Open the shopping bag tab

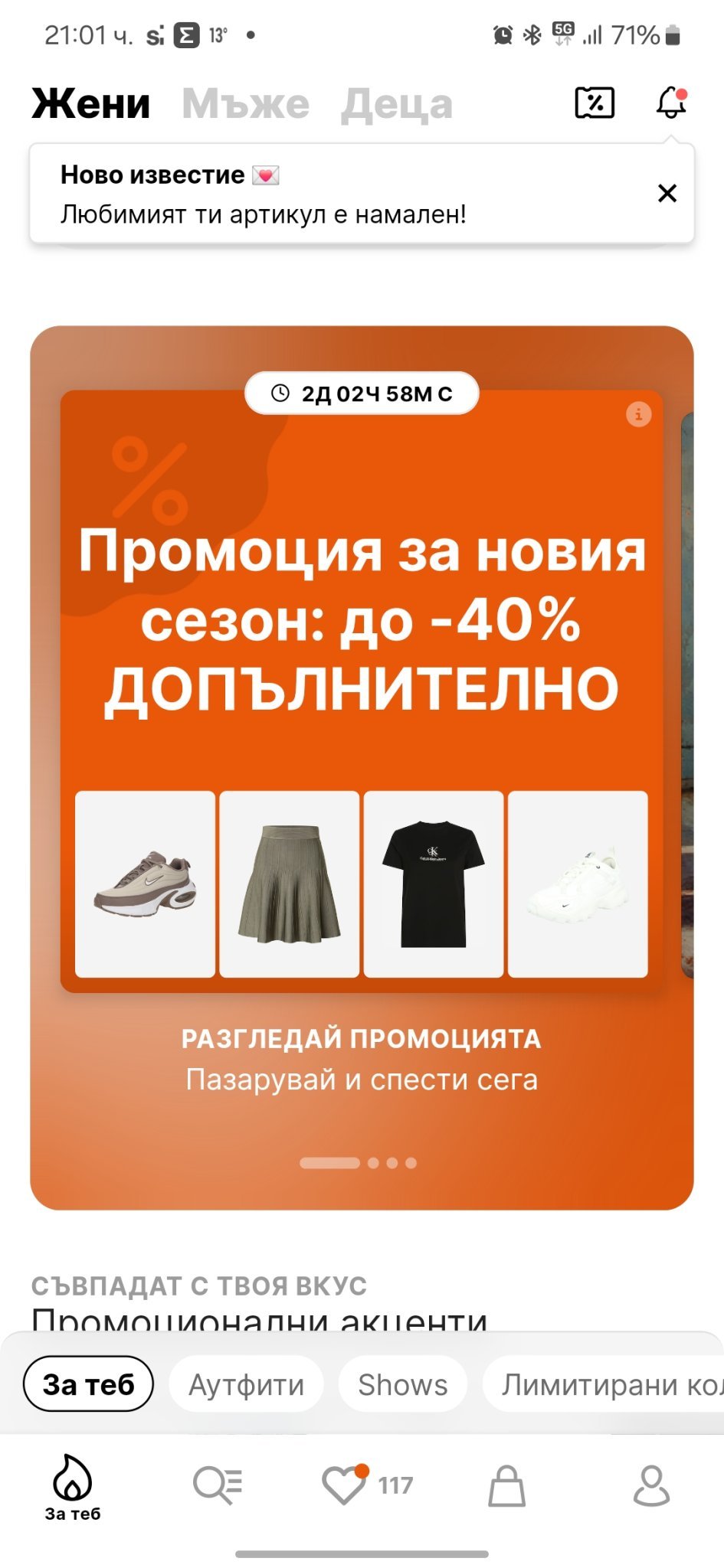click(507, 1485)
